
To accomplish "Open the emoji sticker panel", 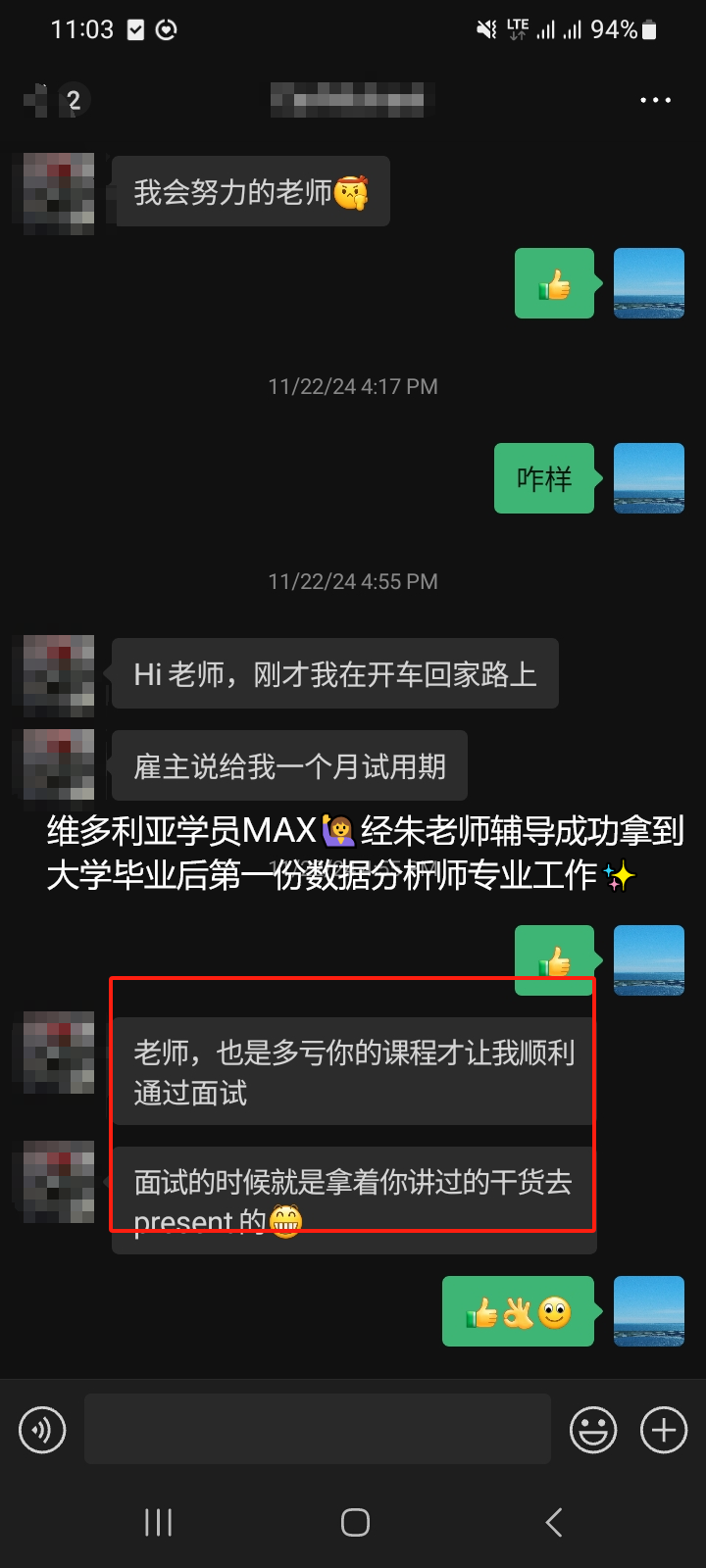I will [x=593, y=1431].
